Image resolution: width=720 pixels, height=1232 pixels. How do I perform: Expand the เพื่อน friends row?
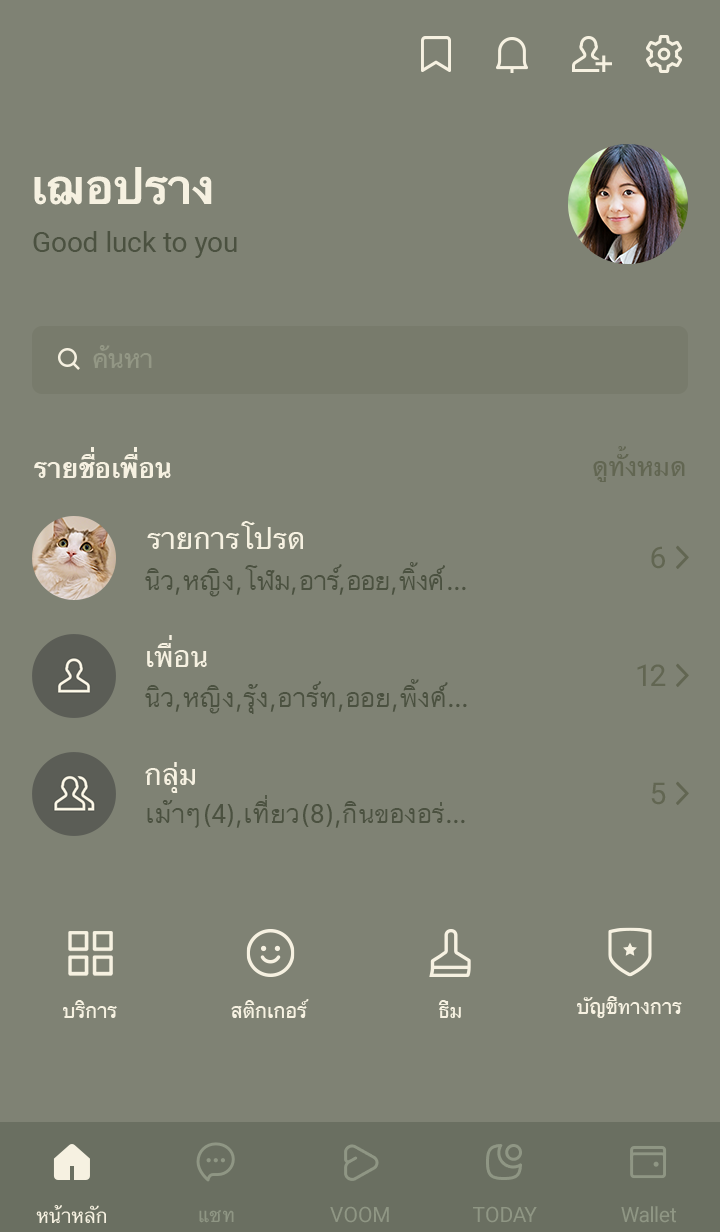coord(360,676)
